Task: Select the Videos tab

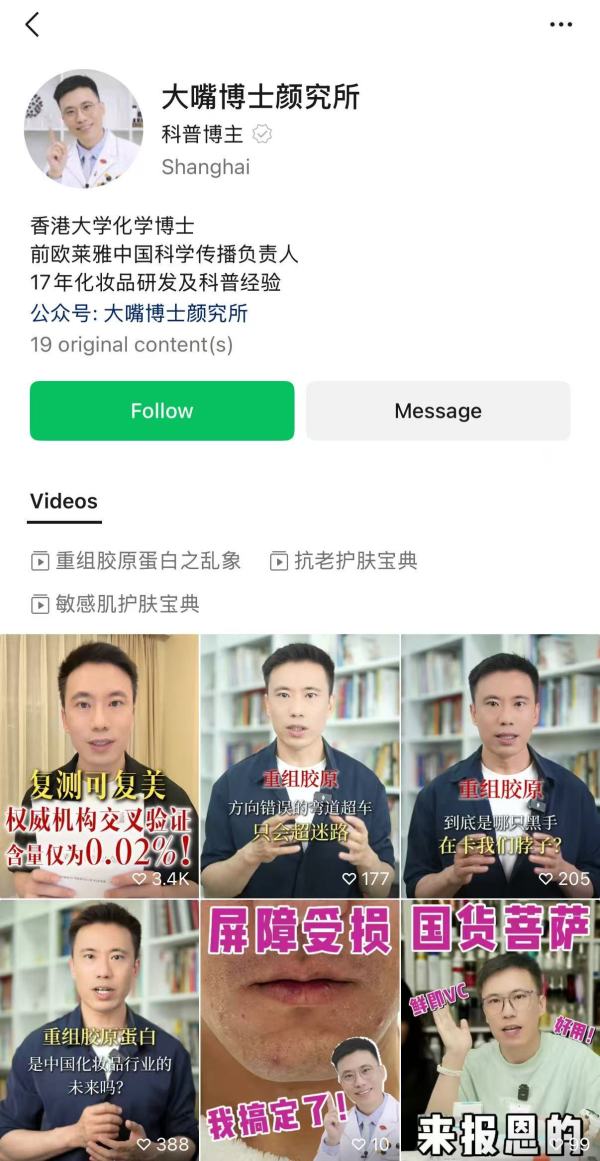Action: 64,502
